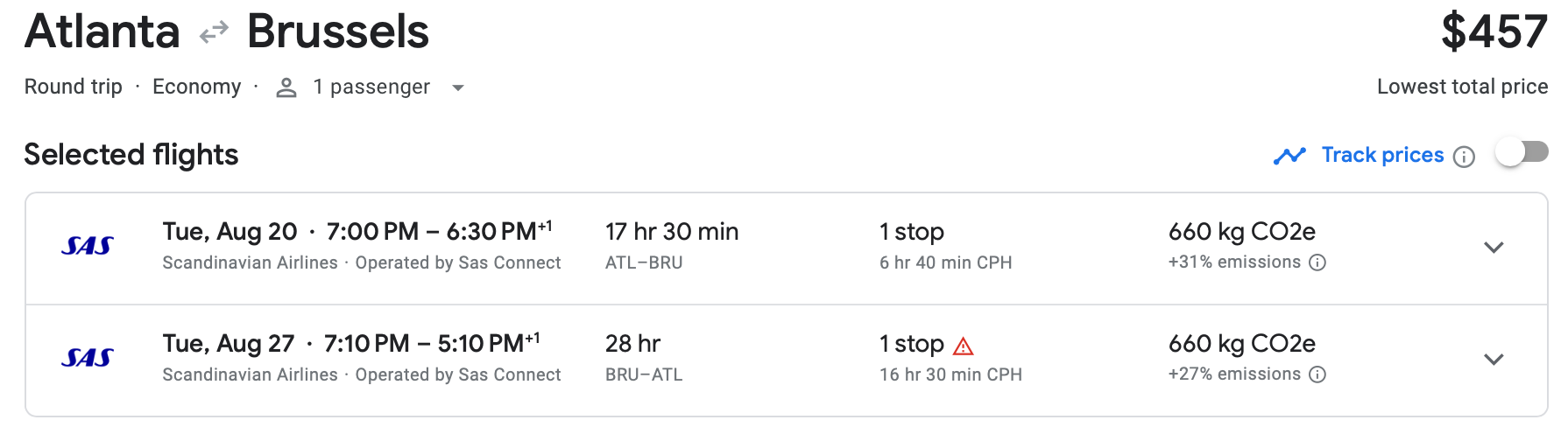Enable the Track prices switch

click(1522, 153)
